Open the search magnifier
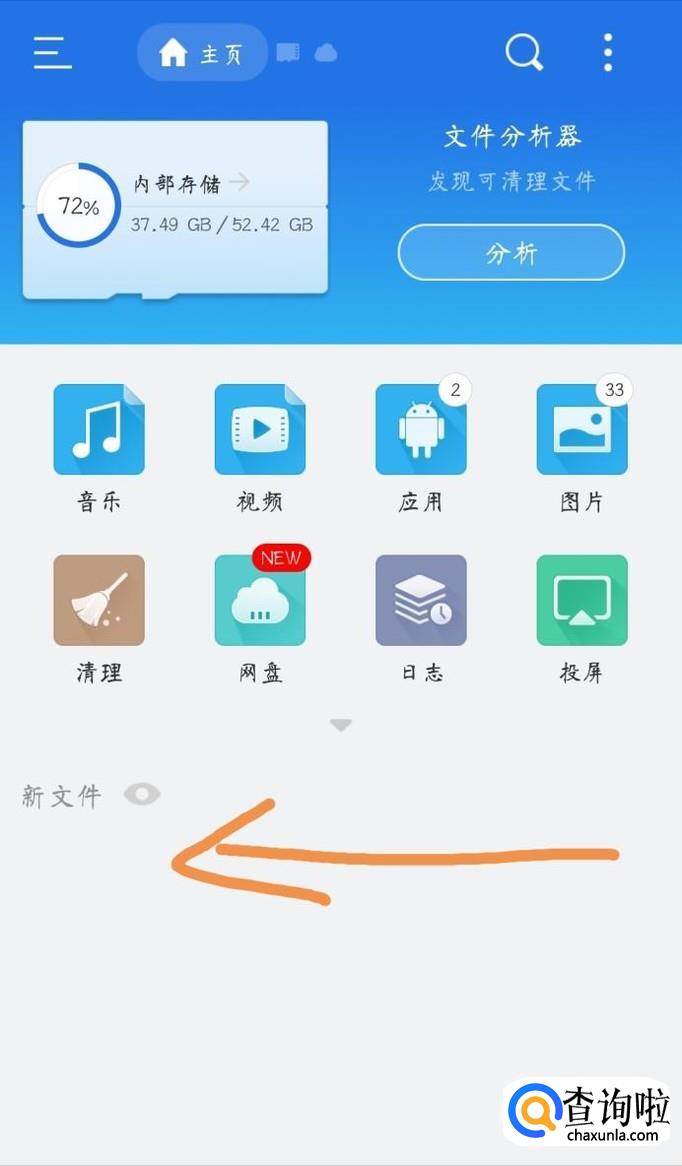This screenshot has width=682, height=1166. click(523, 52)
